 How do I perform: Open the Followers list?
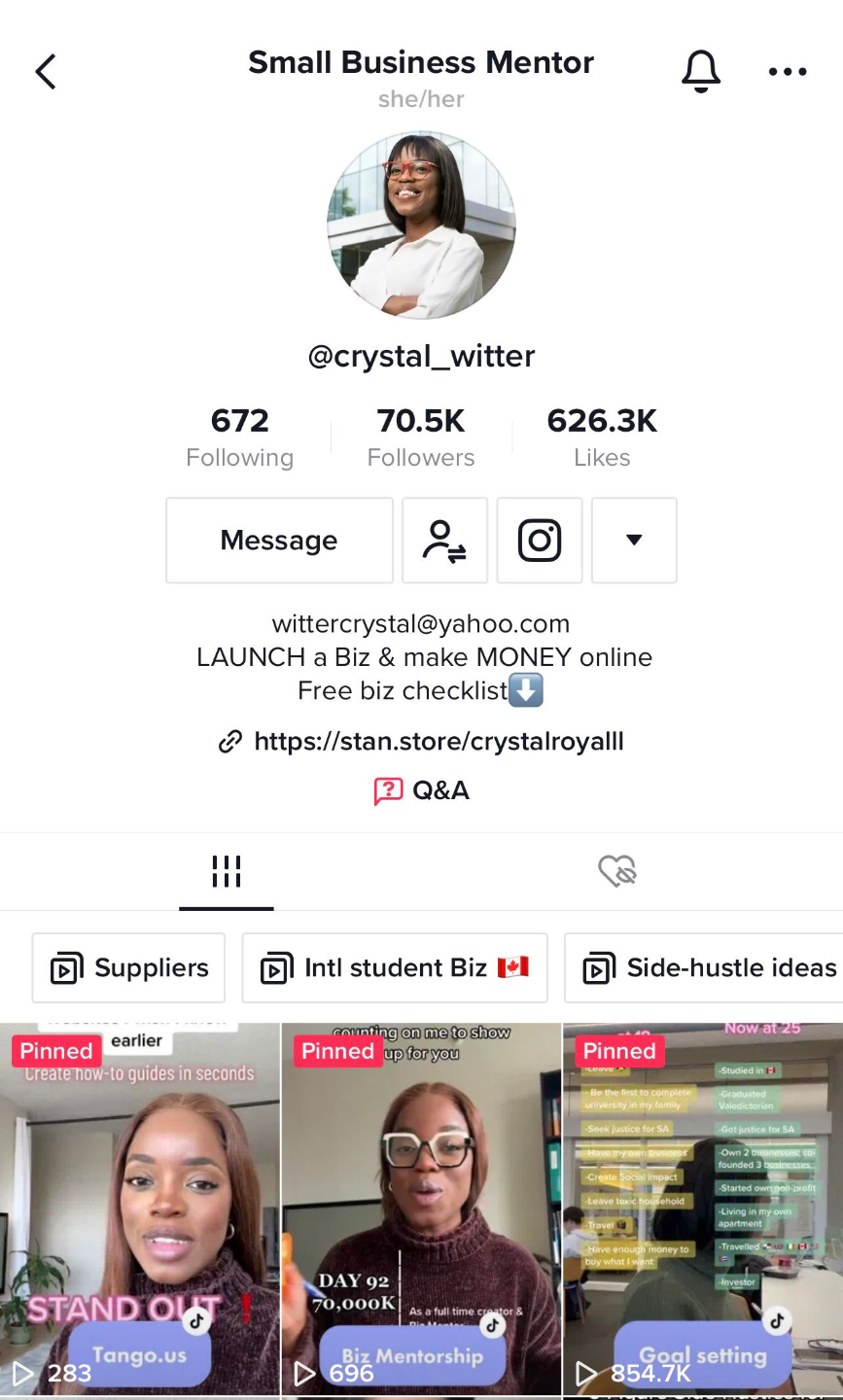tap(421, 437)
